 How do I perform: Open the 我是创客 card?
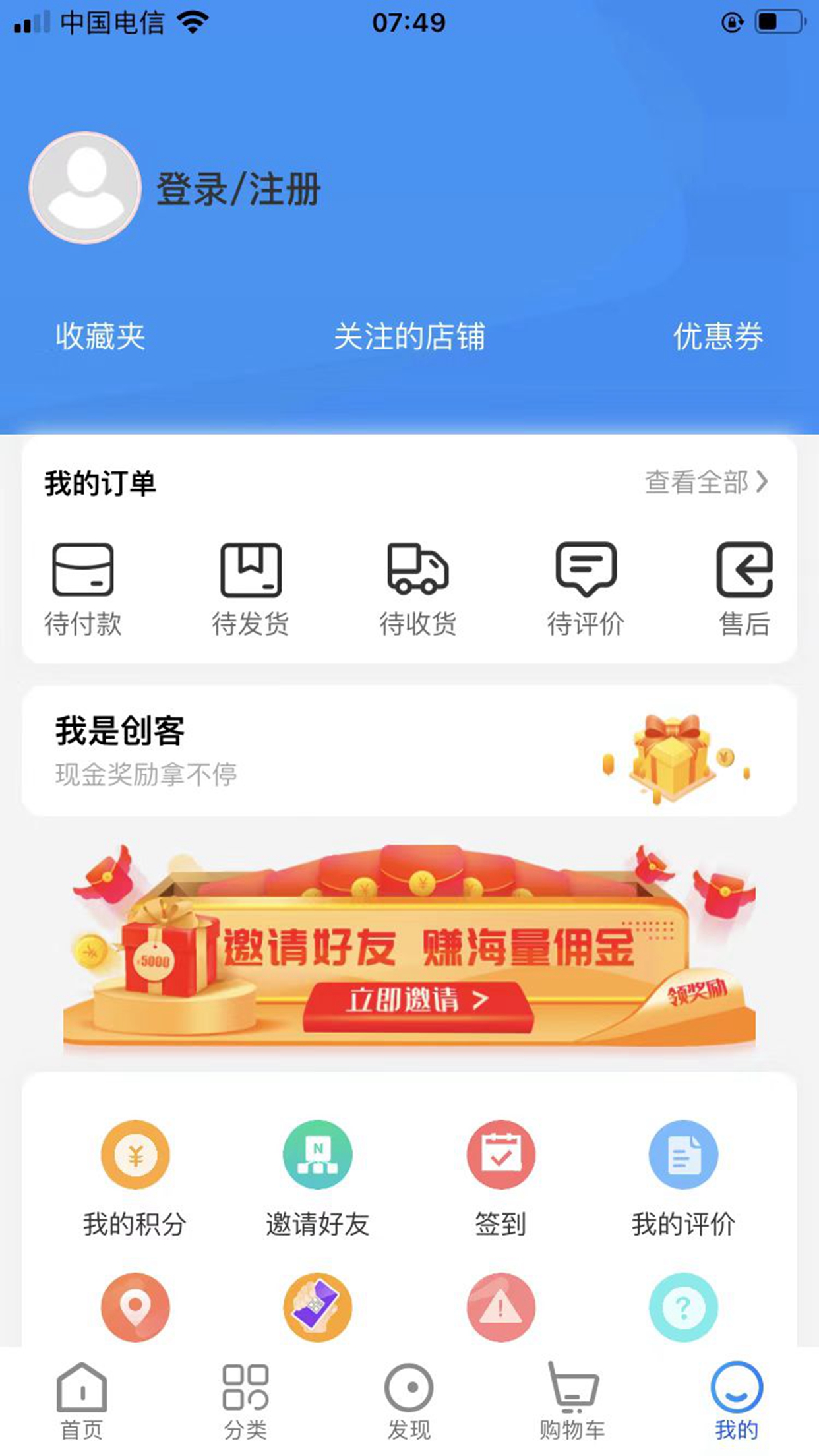click(x=409, y=750)
